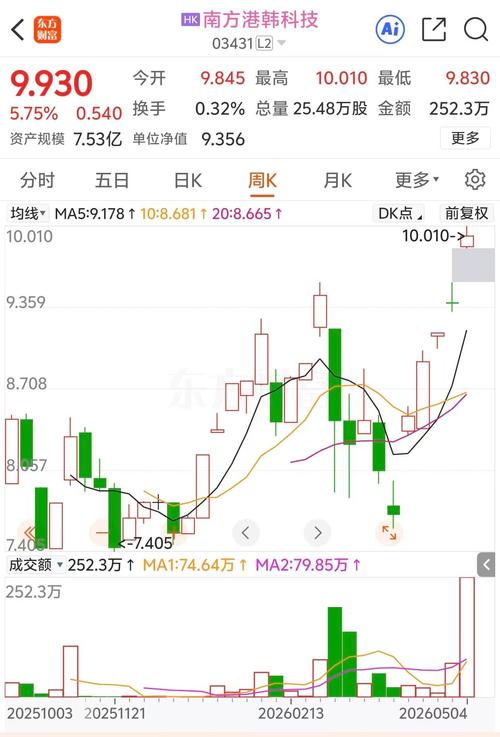Go back using the top-left arrow

coord(18,30)
